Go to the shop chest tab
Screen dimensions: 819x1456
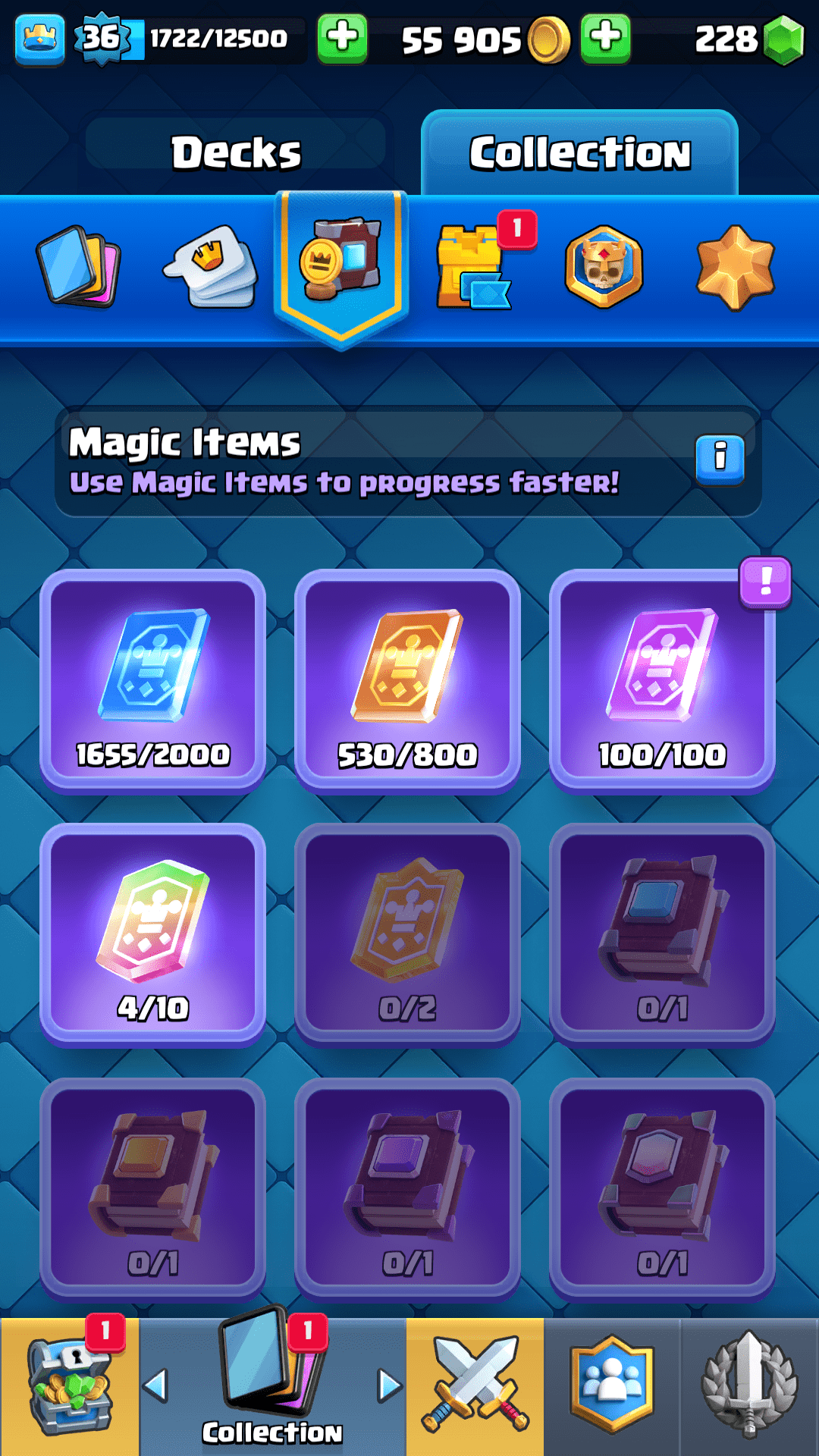pos(70,1386)
